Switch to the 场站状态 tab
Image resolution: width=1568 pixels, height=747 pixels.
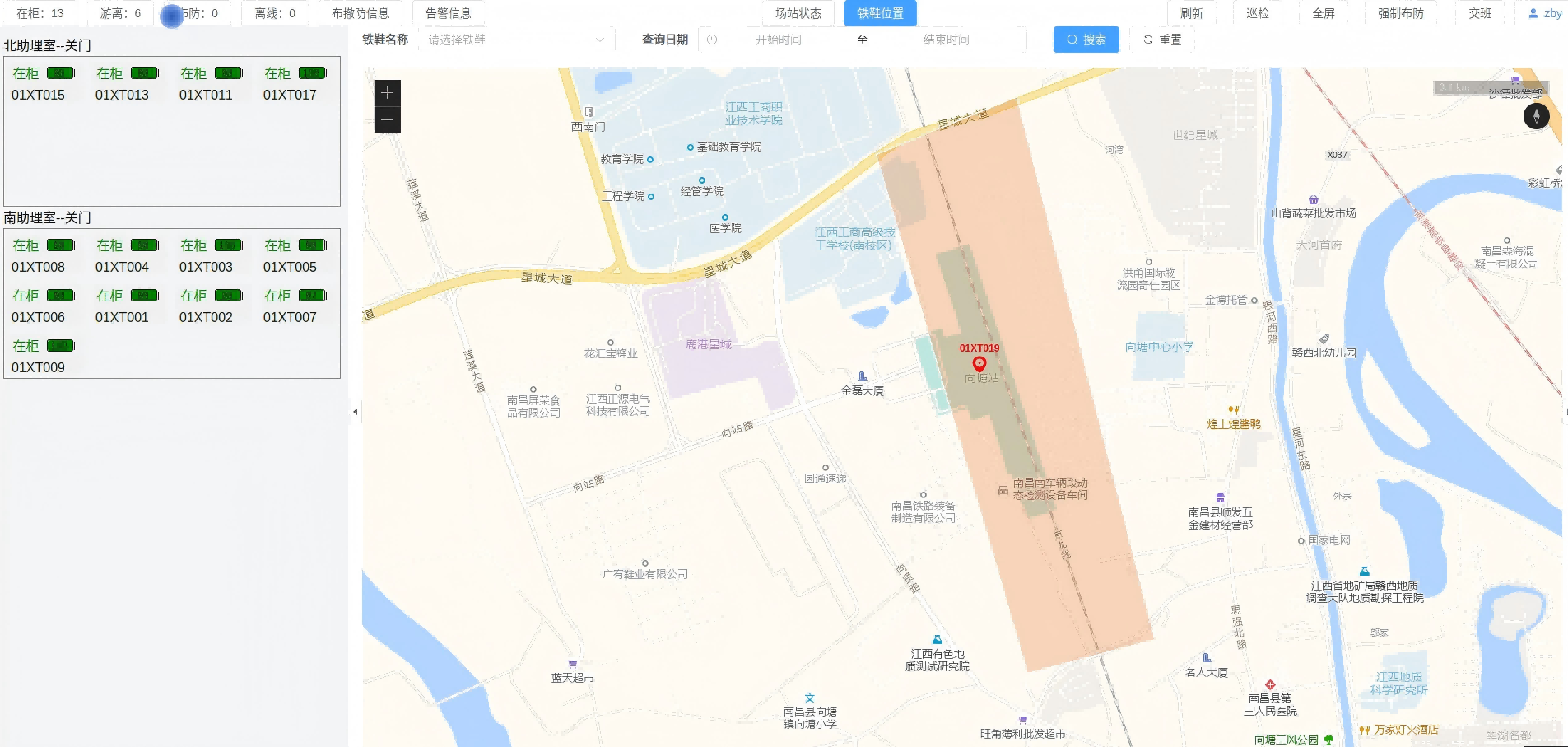click(798, 13)
